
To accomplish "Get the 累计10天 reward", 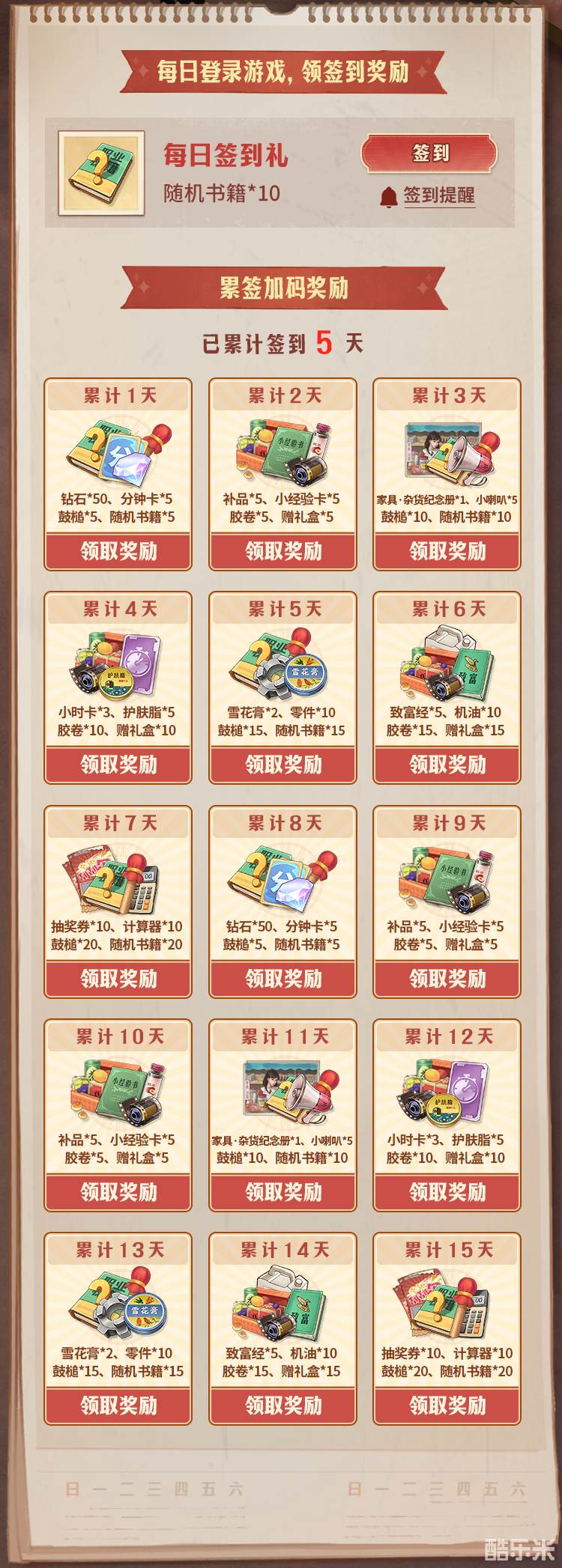I will (118, 1191).
